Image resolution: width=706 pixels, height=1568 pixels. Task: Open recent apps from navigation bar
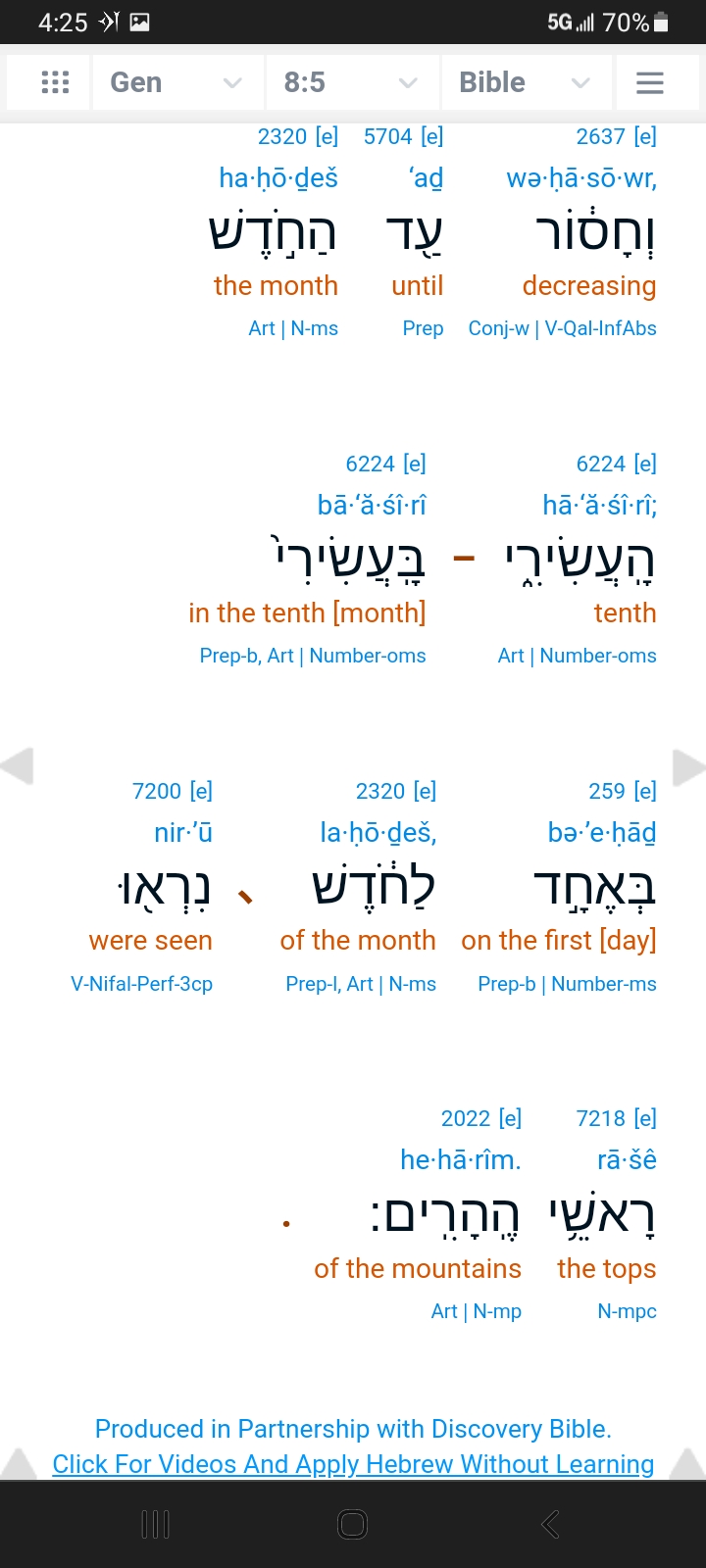point(156,1524)
